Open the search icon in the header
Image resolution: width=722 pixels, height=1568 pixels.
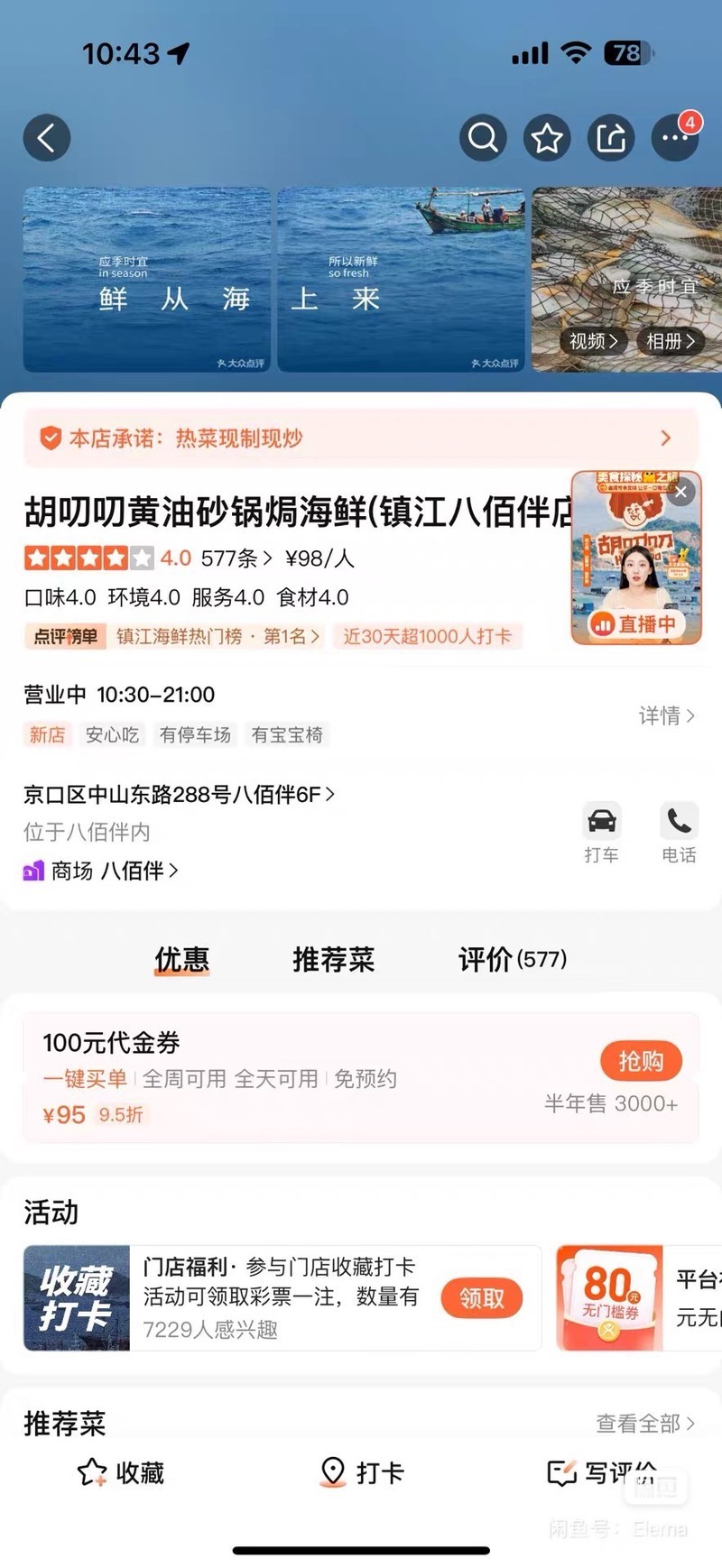coord(483,138)
